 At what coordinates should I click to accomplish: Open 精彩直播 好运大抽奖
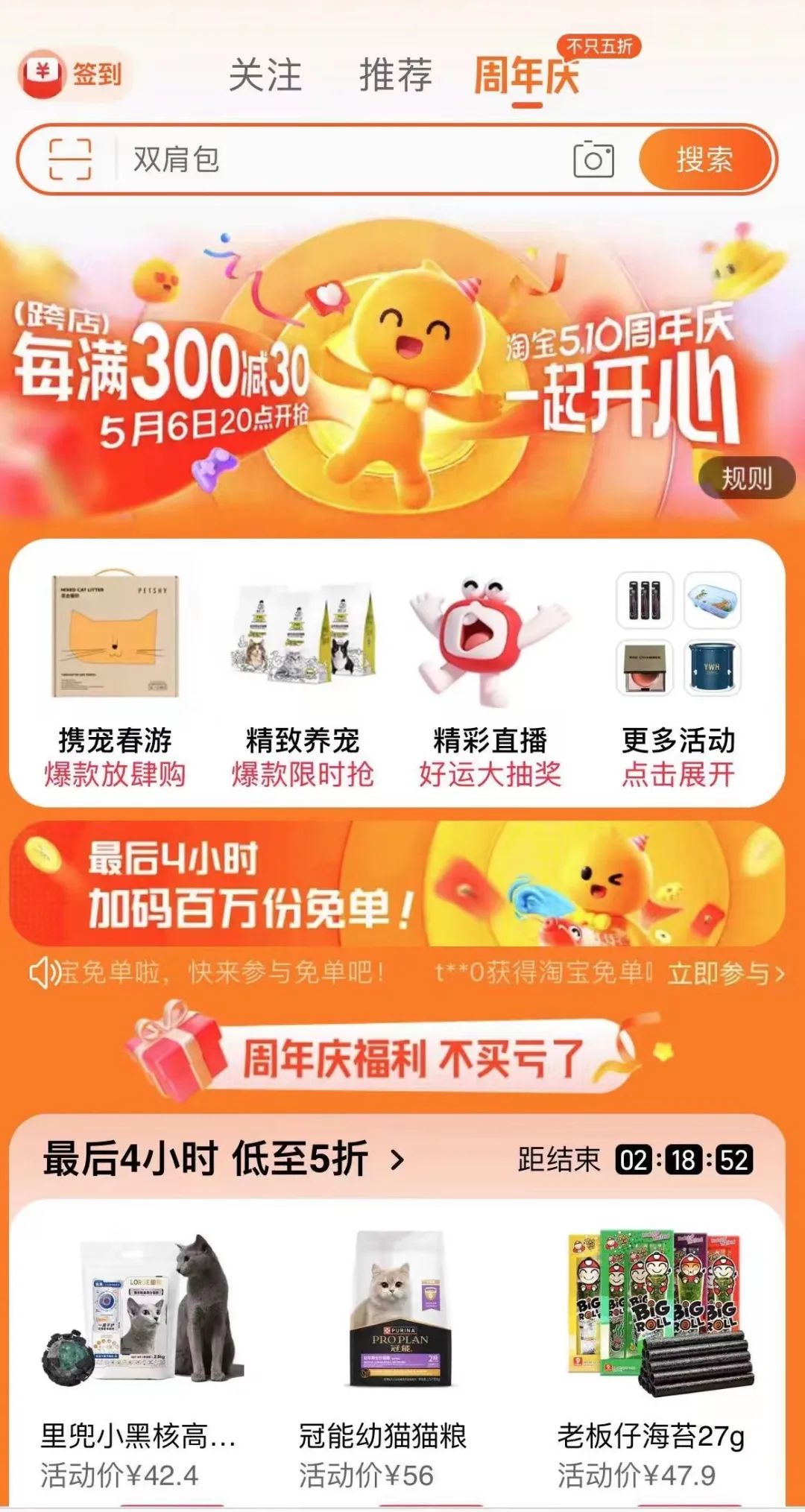tap(490, 674)
